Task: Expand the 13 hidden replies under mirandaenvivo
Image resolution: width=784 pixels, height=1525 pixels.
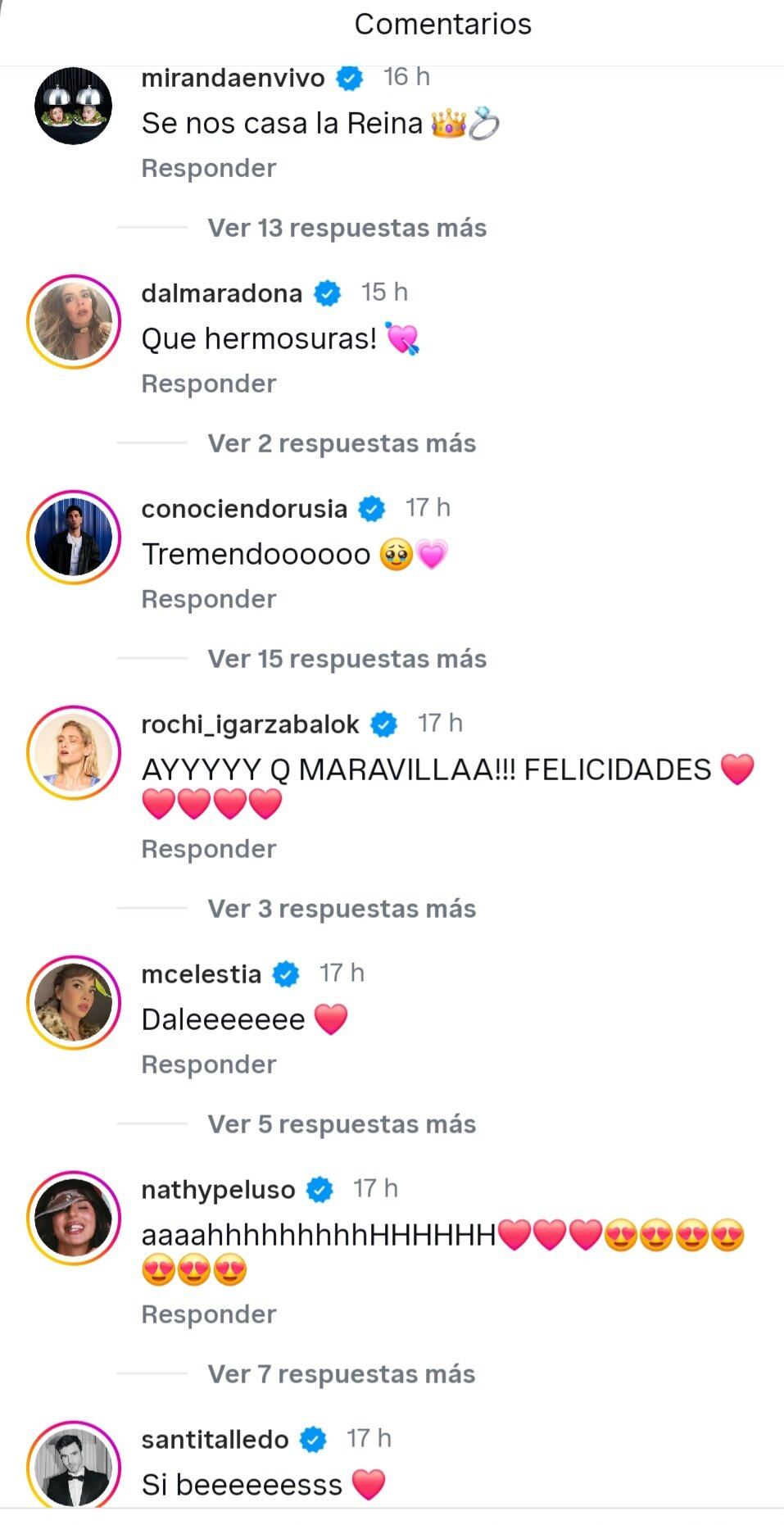Action: coord(345,228)
